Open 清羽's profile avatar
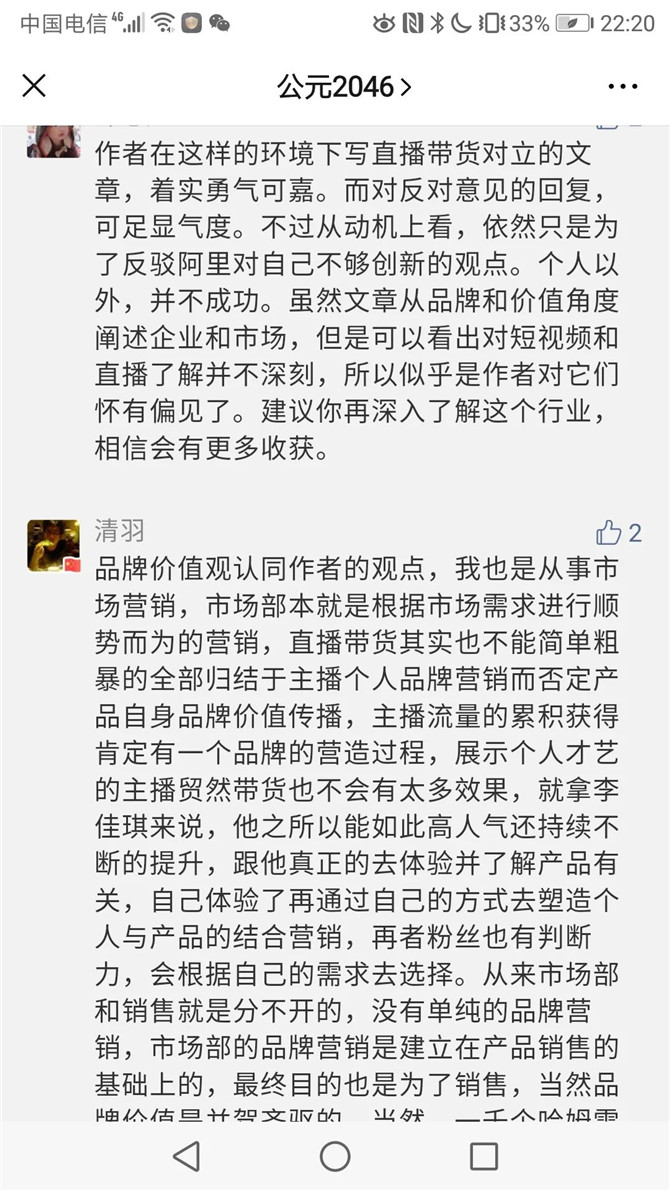Image resolution: width=670 pixels, height=1191 pixels. point(53,546)
